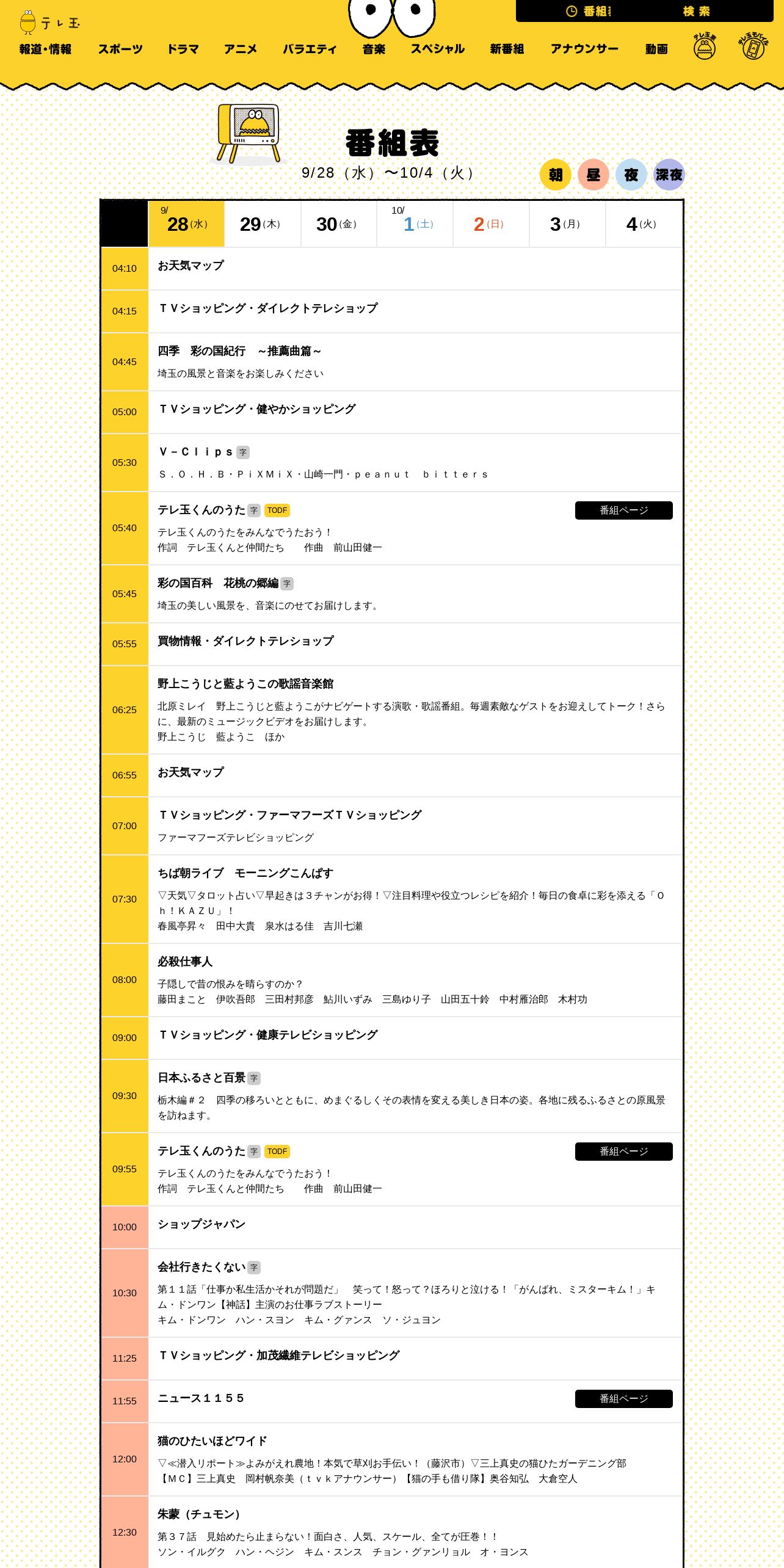Open the 動画 section
Viewport: 784px width, 1568px height.
656,49
